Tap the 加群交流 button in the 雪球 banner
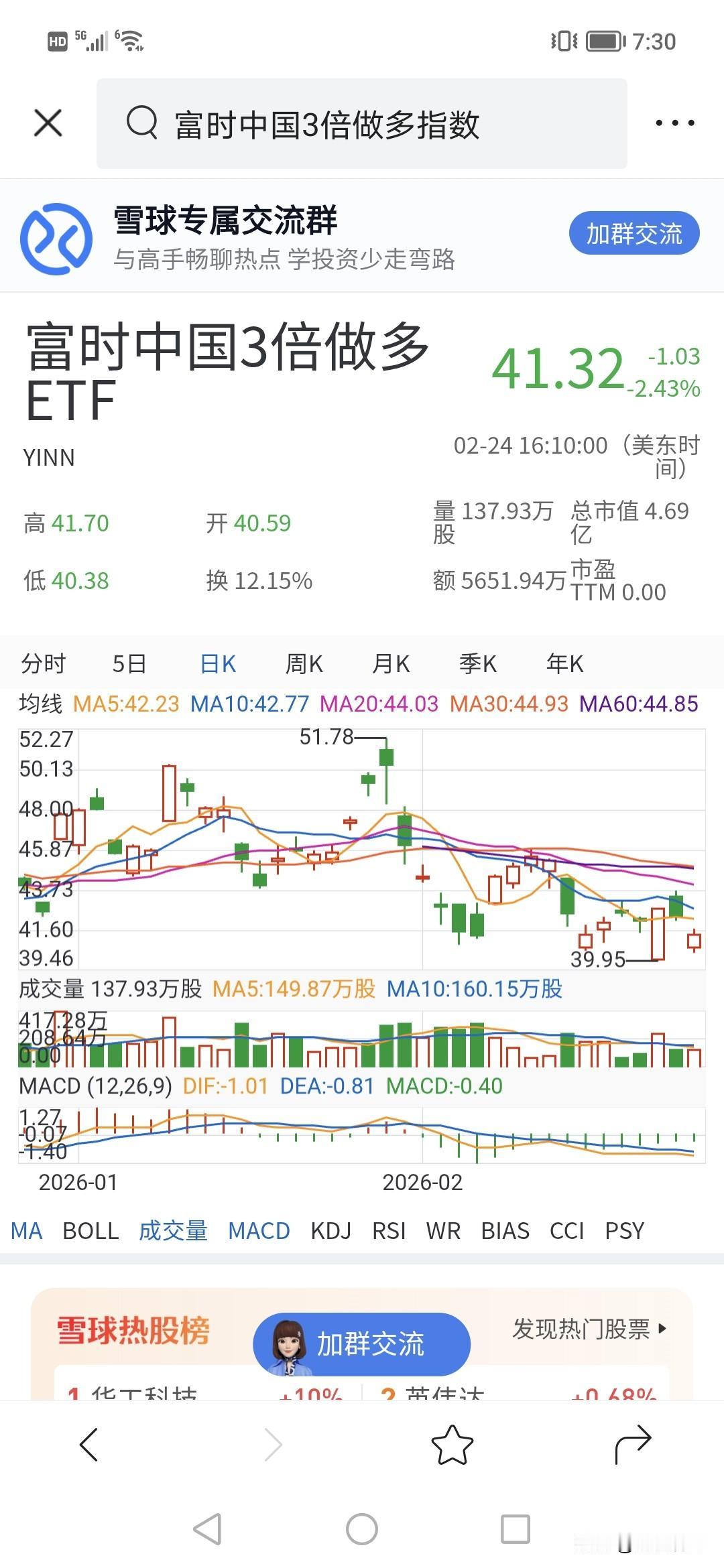This screenshot has height=1568, width=724. (x=633, y=233)
